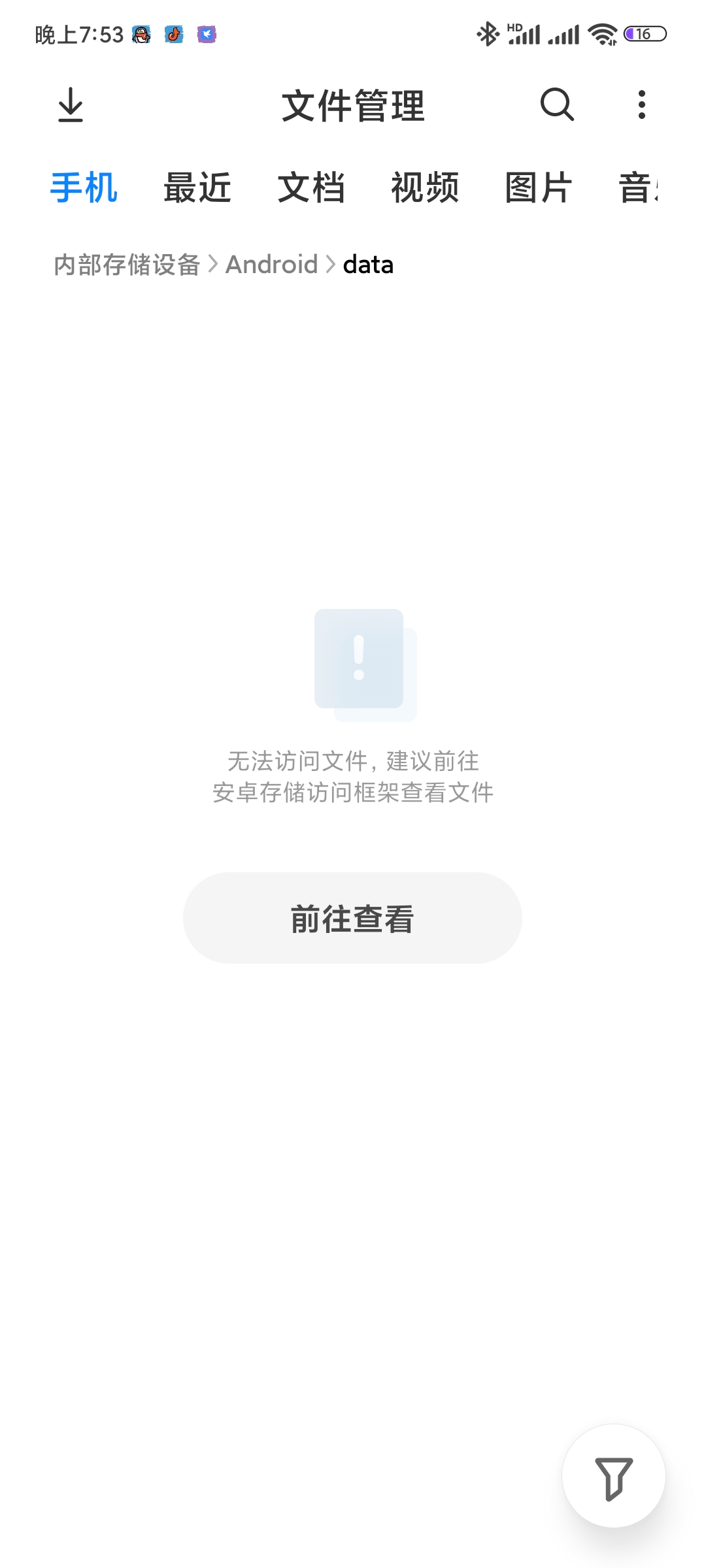Switch to the 图片 tab
Image resolution: width=706 pixels, height=1568 pixels.
(539, 188)
